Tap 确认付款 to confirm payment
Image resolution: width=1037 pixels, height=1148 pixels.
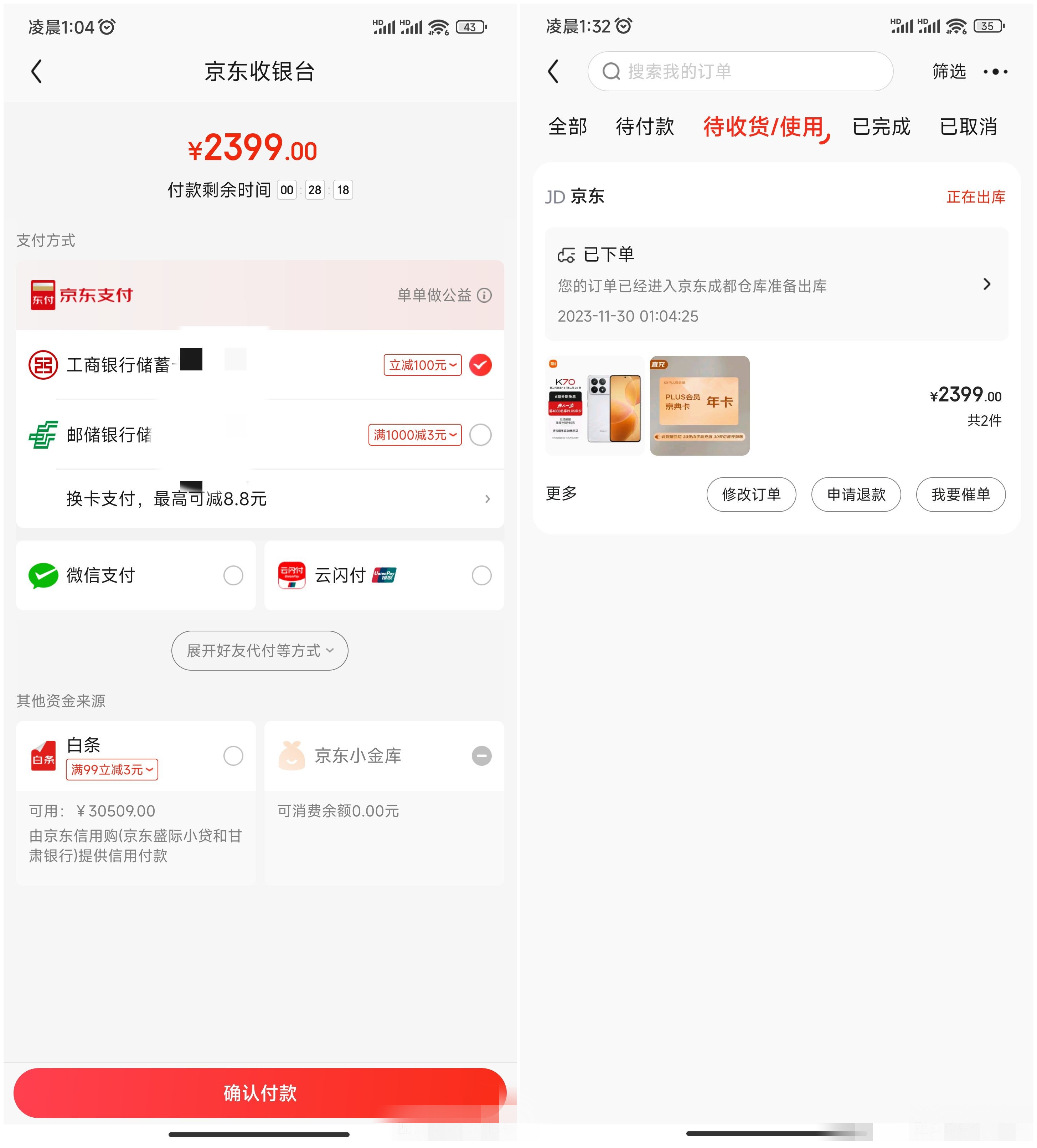coord(259,1092)
